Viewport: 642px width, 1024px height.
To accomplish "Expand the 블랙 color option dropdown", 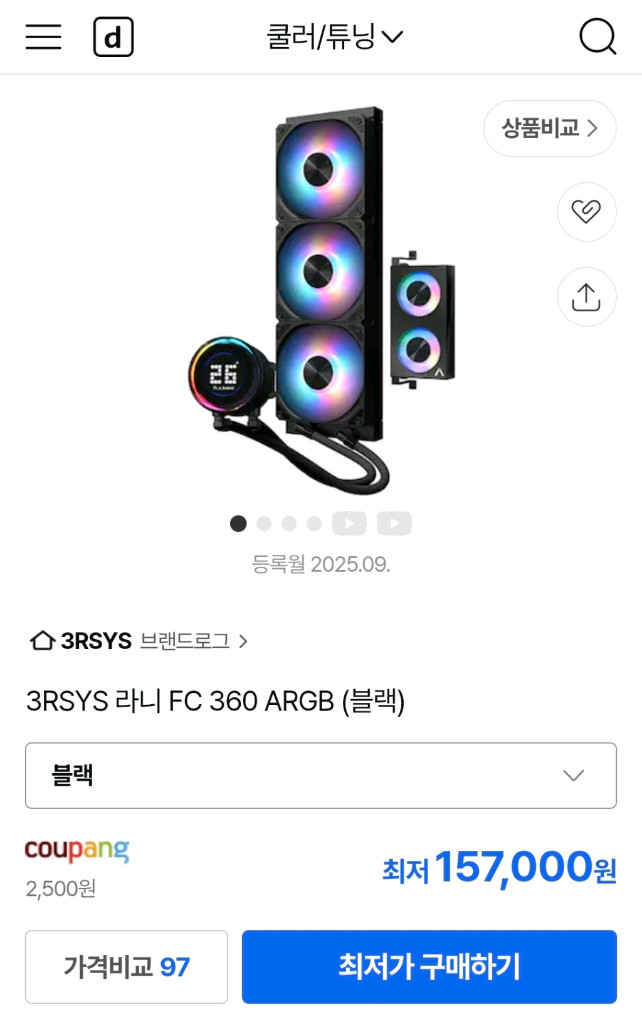I will pos(320,775).
